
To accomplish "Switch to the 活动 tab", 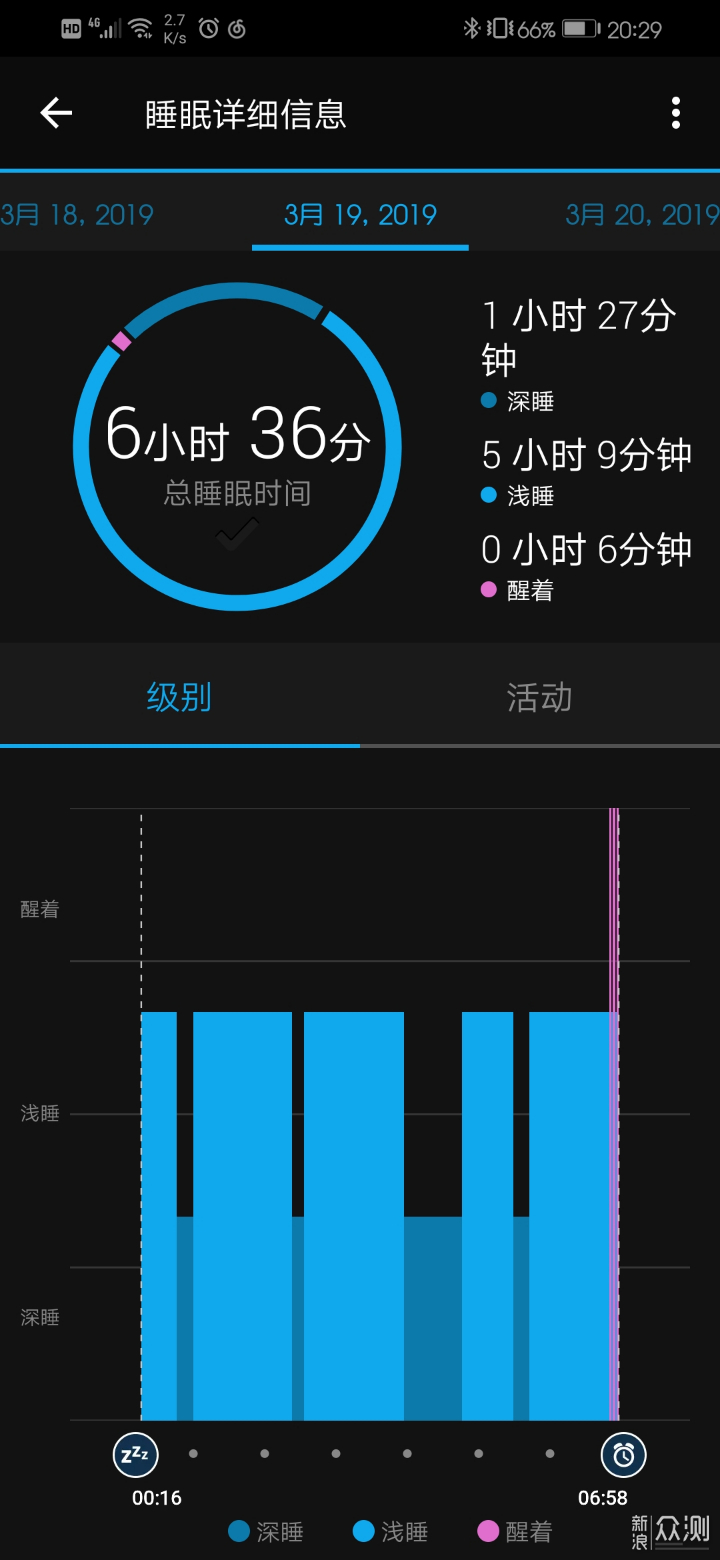I will click(x=539, y=697).
